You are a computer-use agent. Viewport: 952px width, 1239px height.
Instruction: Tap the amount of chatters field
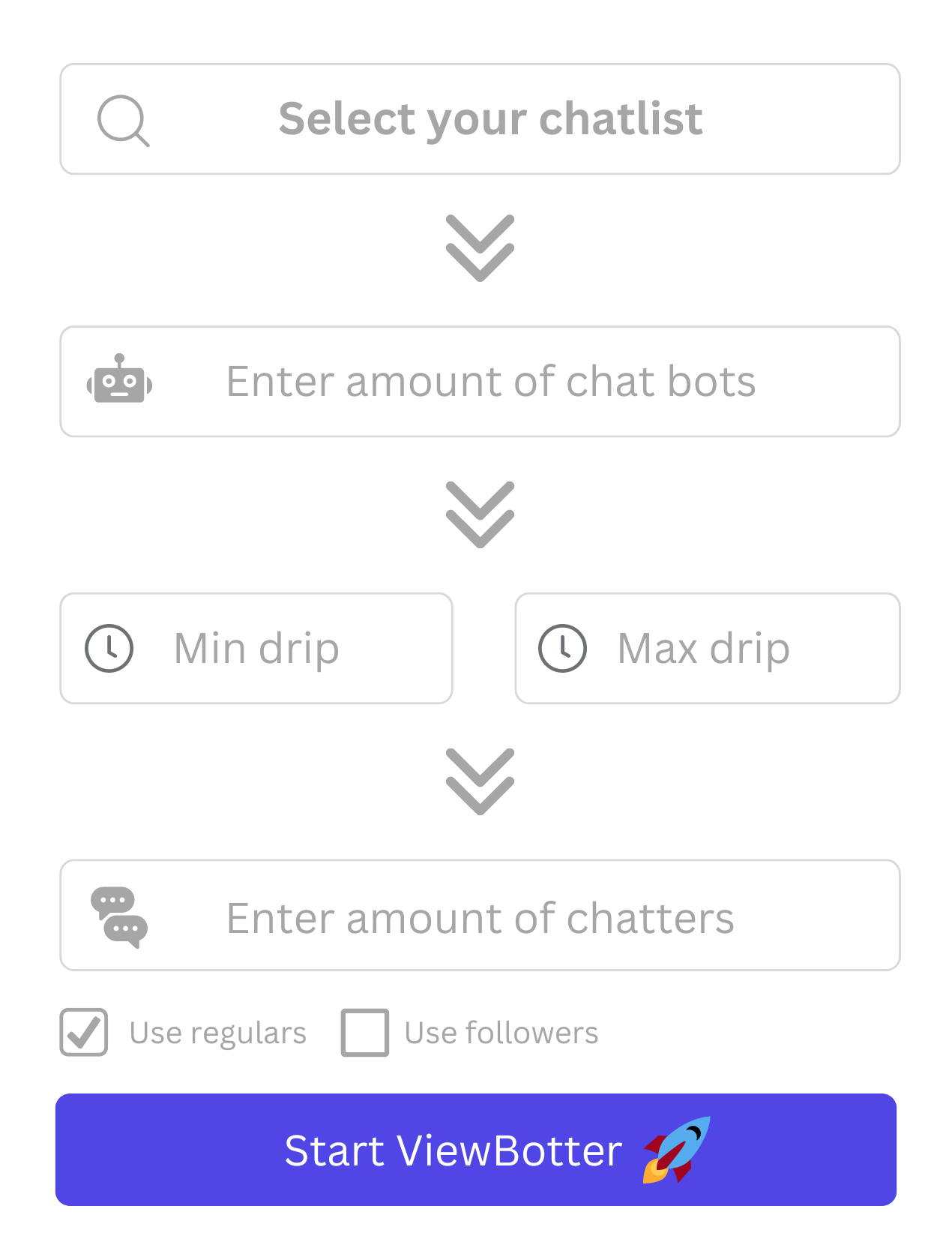click(480, 916)
